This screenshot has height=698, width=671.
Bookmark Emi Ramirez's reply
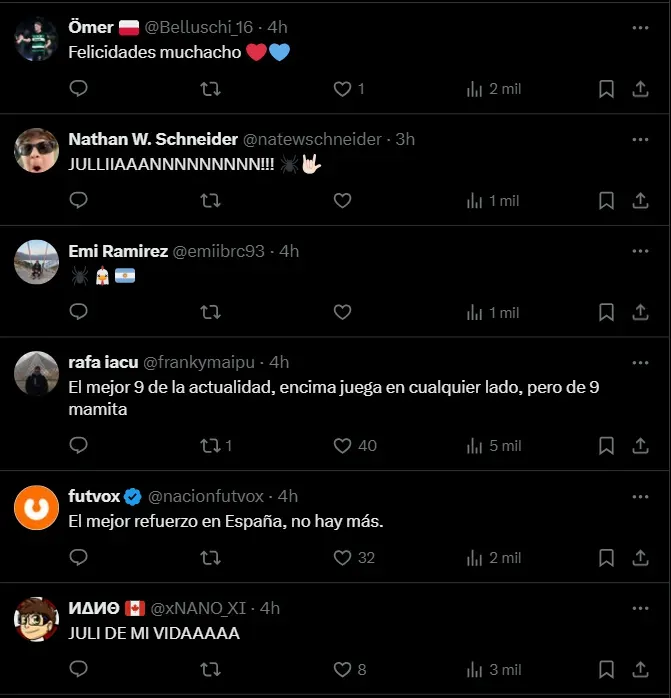pyautogui.click(x=606, y=313)
